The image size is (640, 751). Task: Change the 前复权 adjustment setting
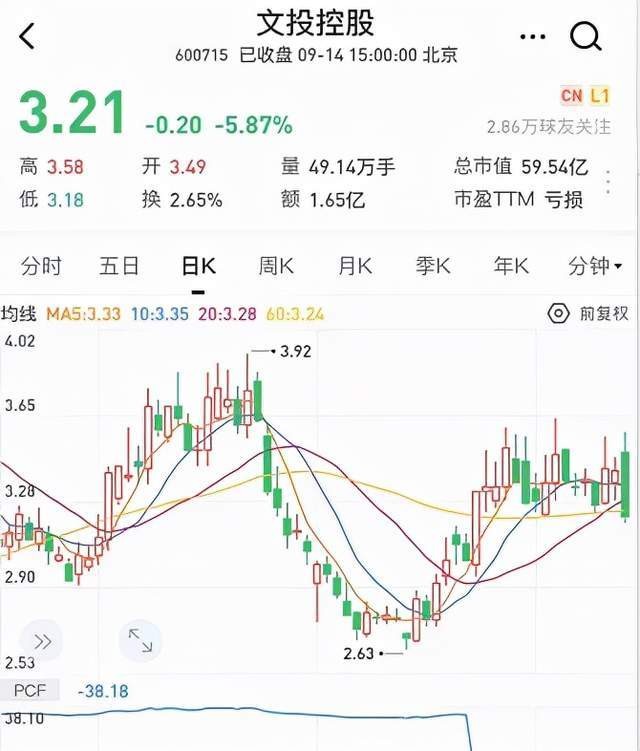[589, 313]
